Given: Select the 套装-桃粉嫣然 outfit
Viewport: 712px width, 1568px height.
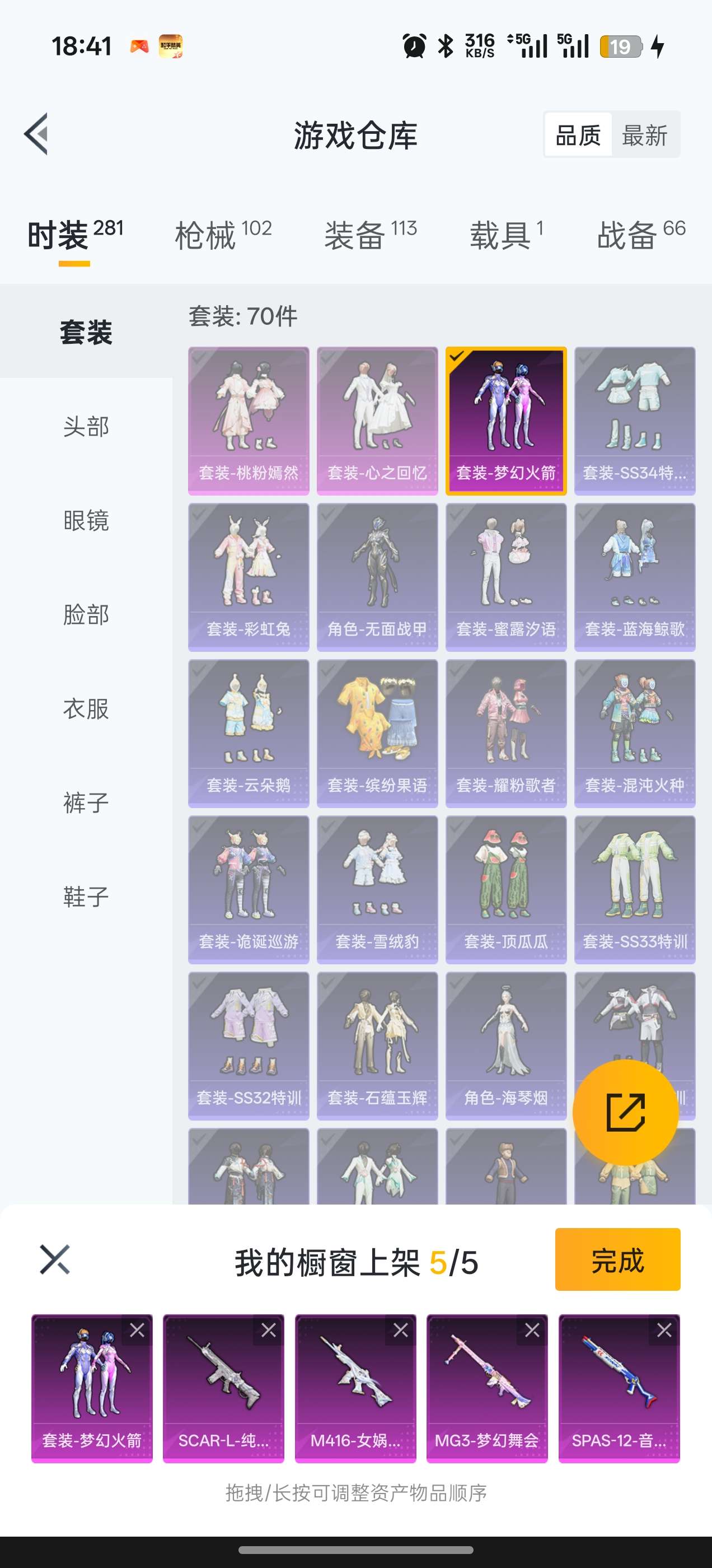Looking at the screenshot, I should point(249,421).
